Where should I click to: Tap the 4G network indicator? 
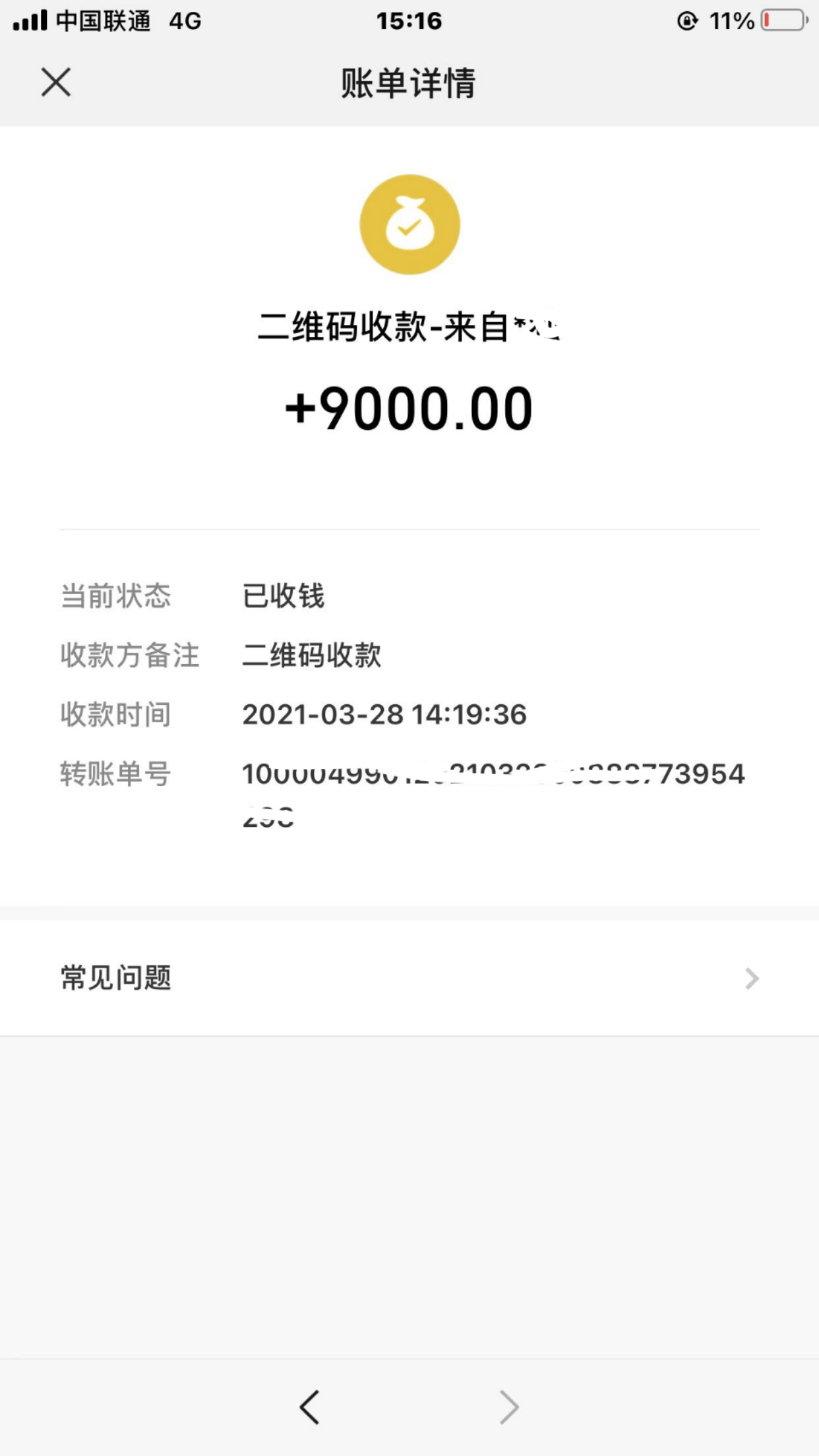[181, 20]
